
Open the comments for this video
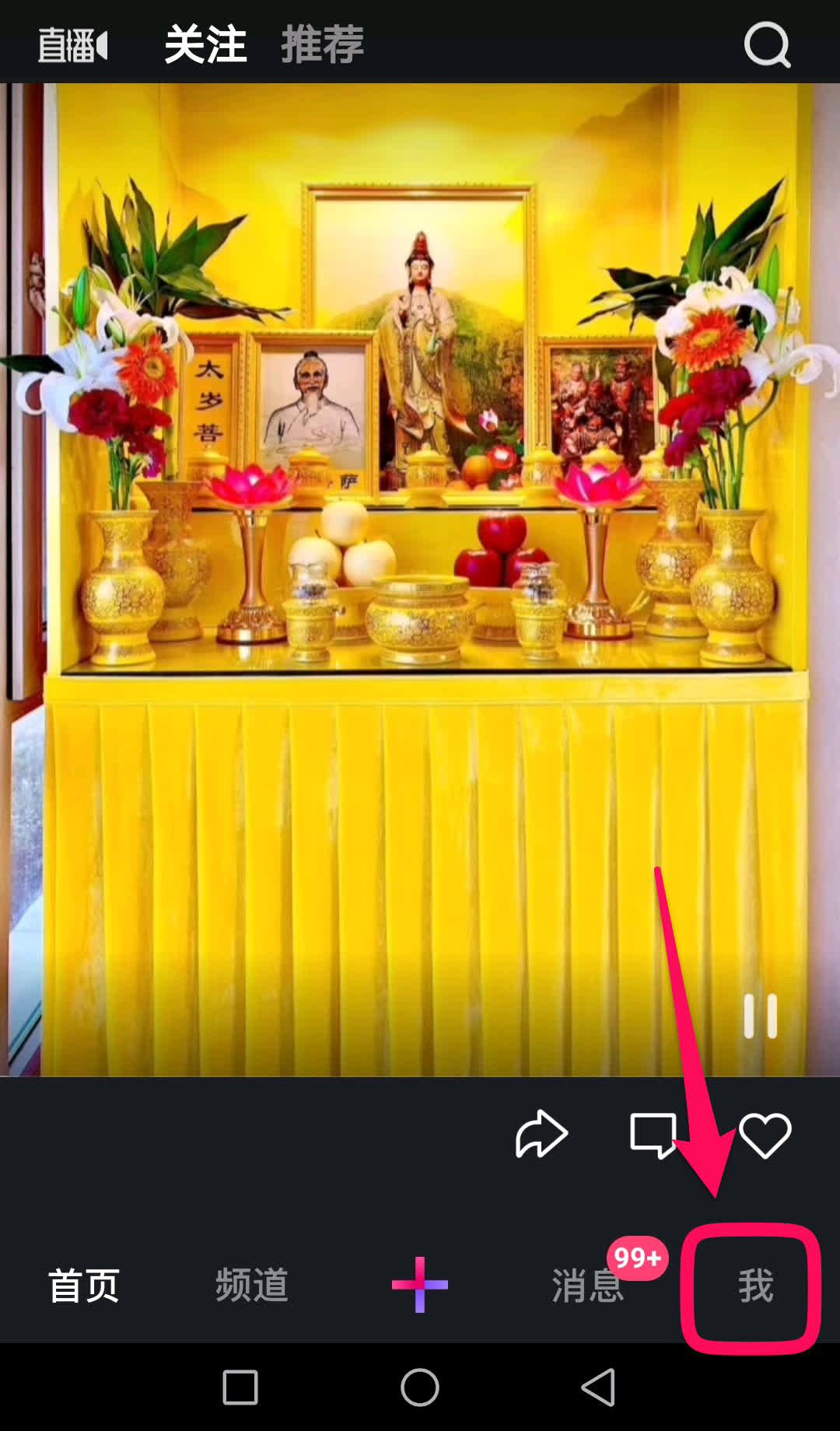coord(653,1135)
